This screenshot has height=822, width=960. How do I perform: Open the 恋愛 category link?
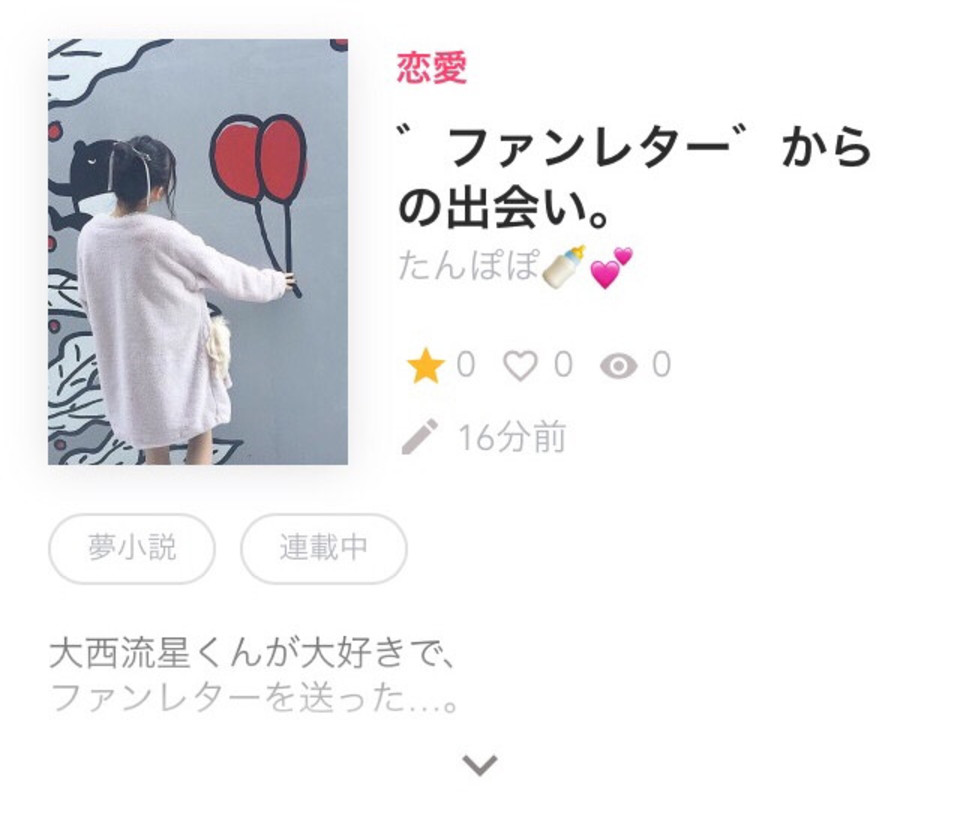click(x=432, y=68)
